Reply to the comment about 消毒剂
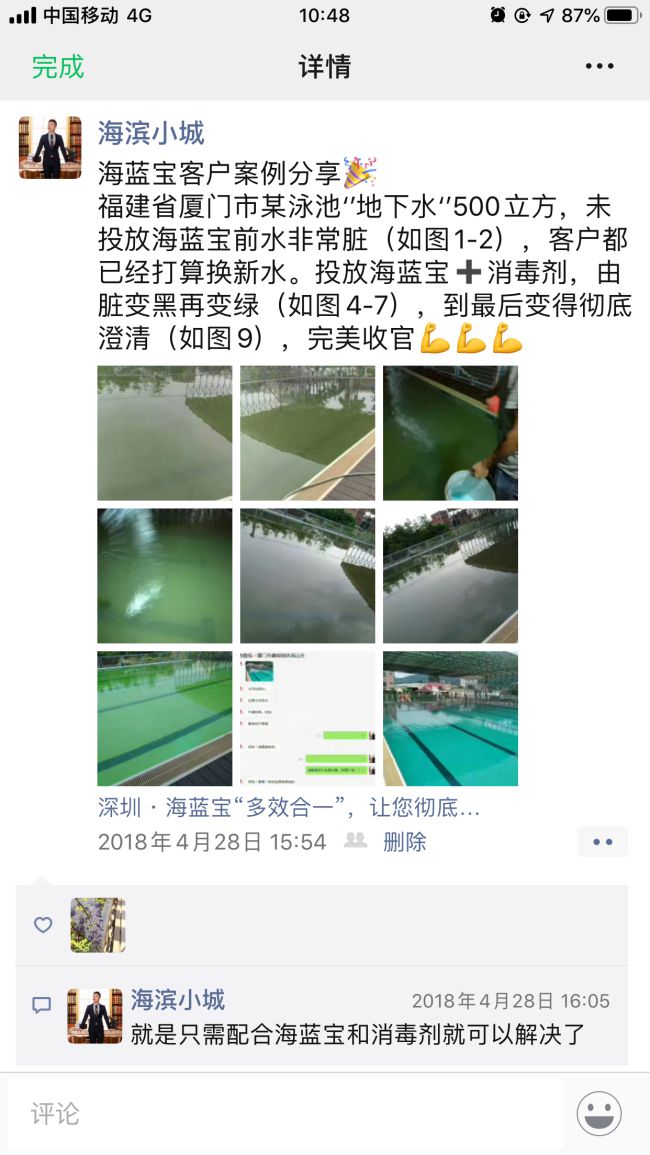Image resolution: width=650 pixels, height=1155 pixels. 357,1034
